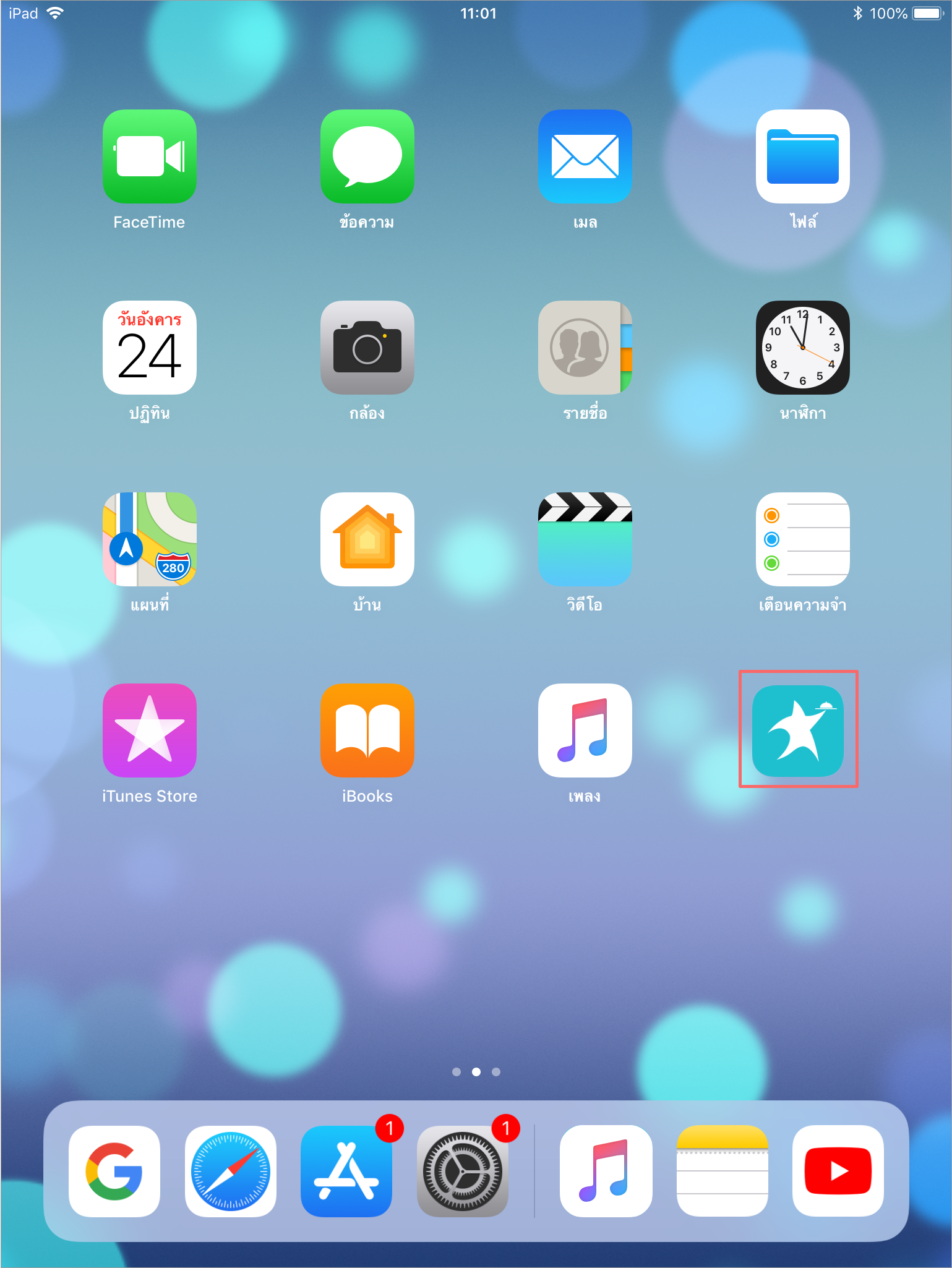The height and width of the screenshot is (1268, 952).
Task: Launch iTunes Store
Action: click(x=149, y=730)
